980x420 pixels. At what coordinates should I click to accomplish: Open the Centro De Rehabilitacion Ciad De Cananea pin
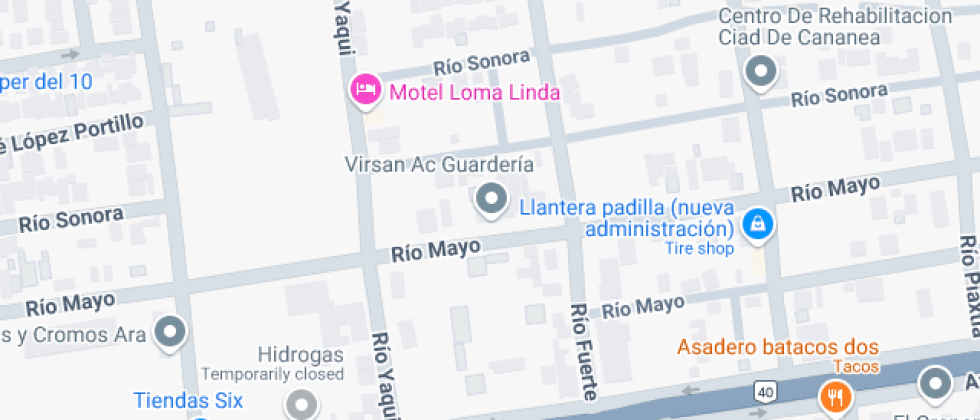762,71
